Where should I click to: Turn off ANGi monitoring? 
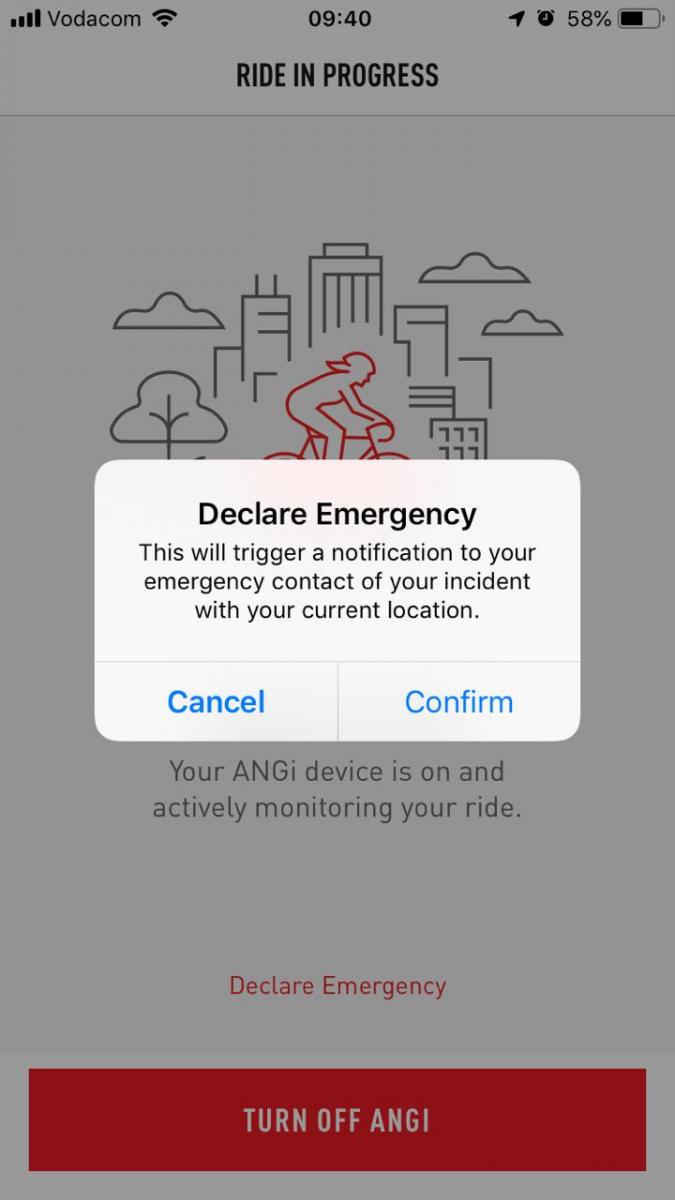(337, 1119)
